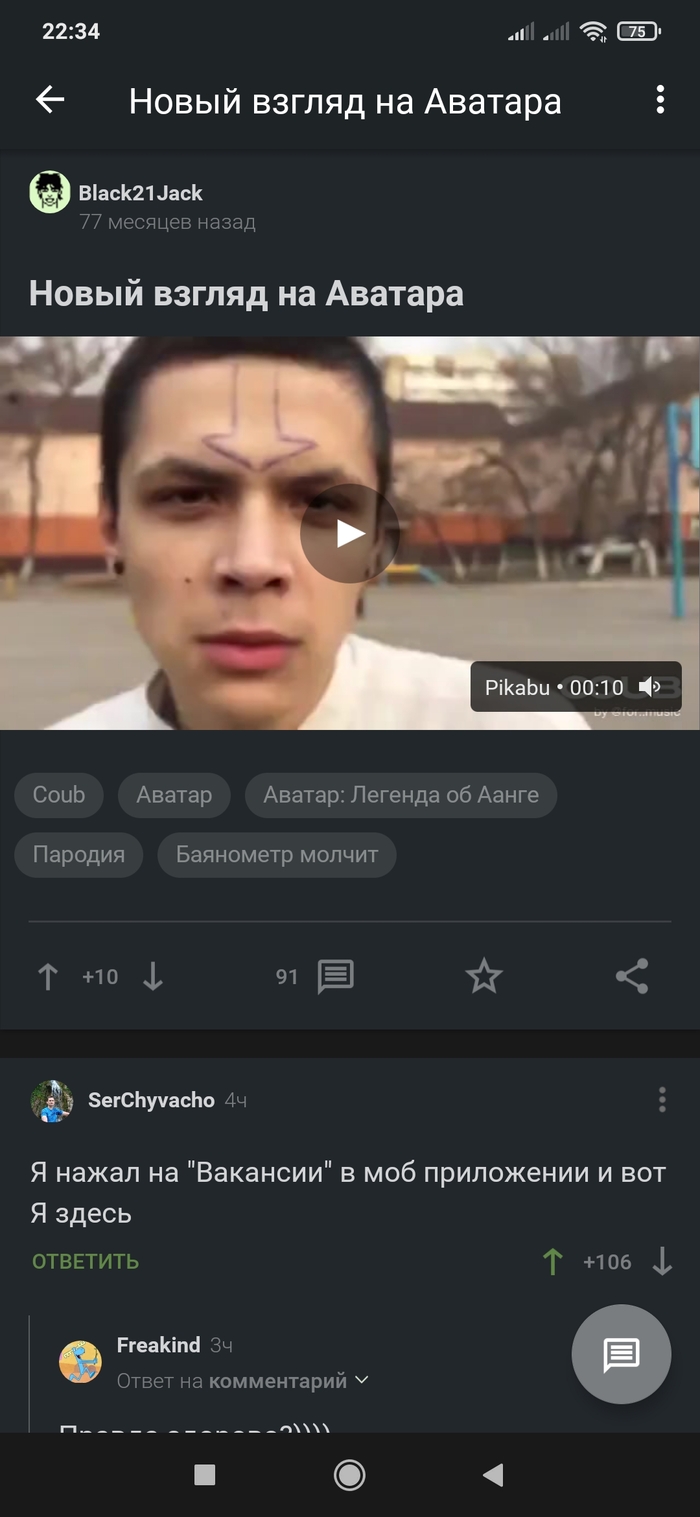Open options for SerChyvacho's comment

(x=662, y=1100)
